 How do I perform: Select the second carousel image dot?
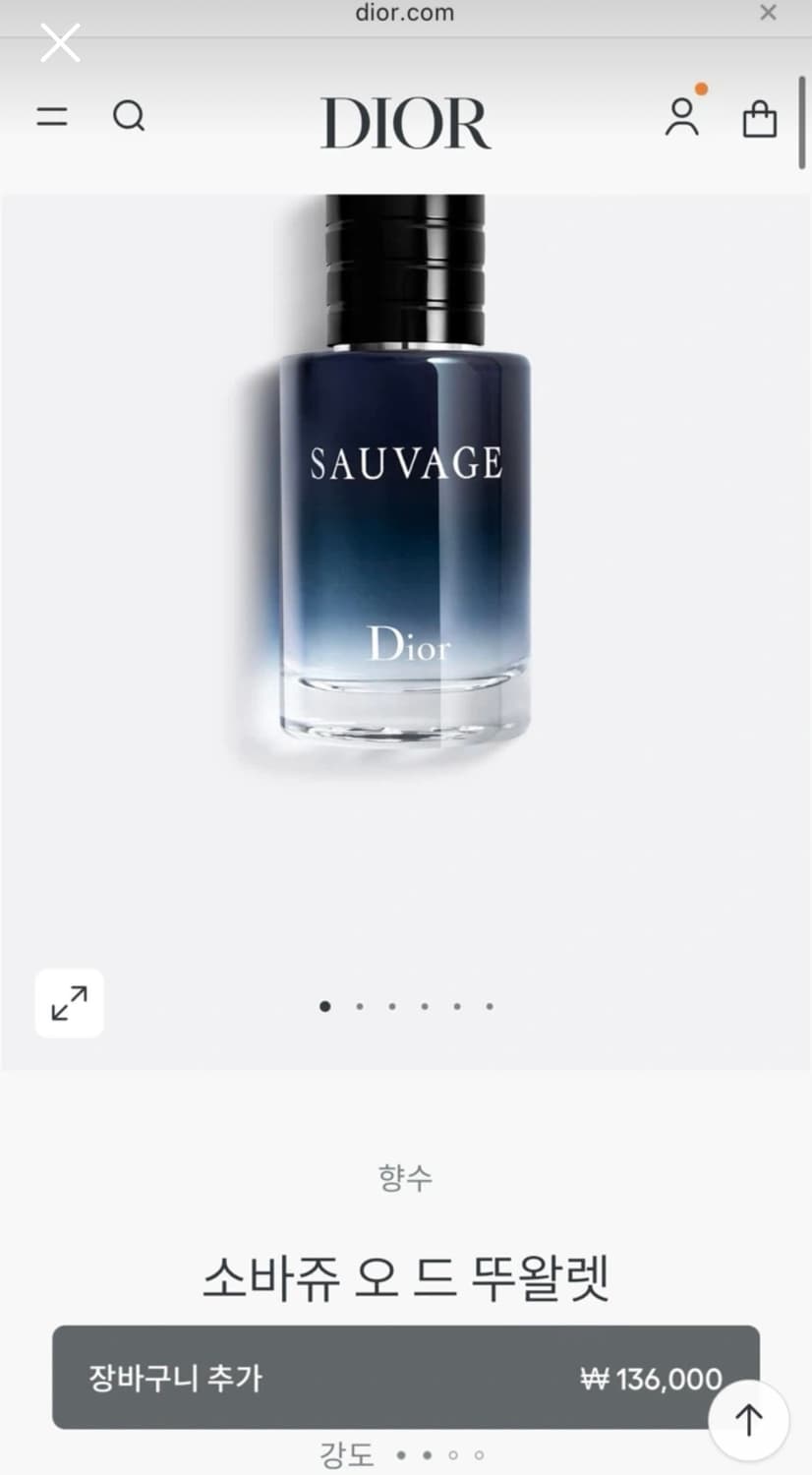pyautogui.click(x=359, y=1007)
